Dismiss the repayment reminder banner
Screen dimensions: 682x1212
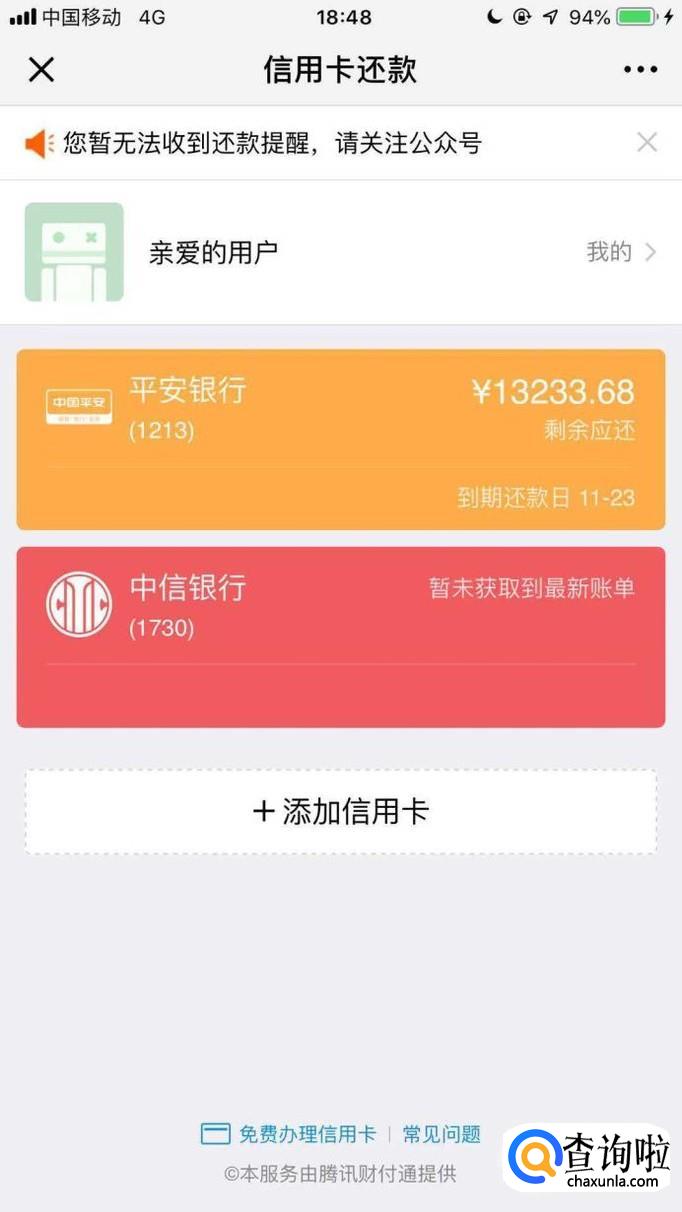pyautogui.click(x=647, y=143)
